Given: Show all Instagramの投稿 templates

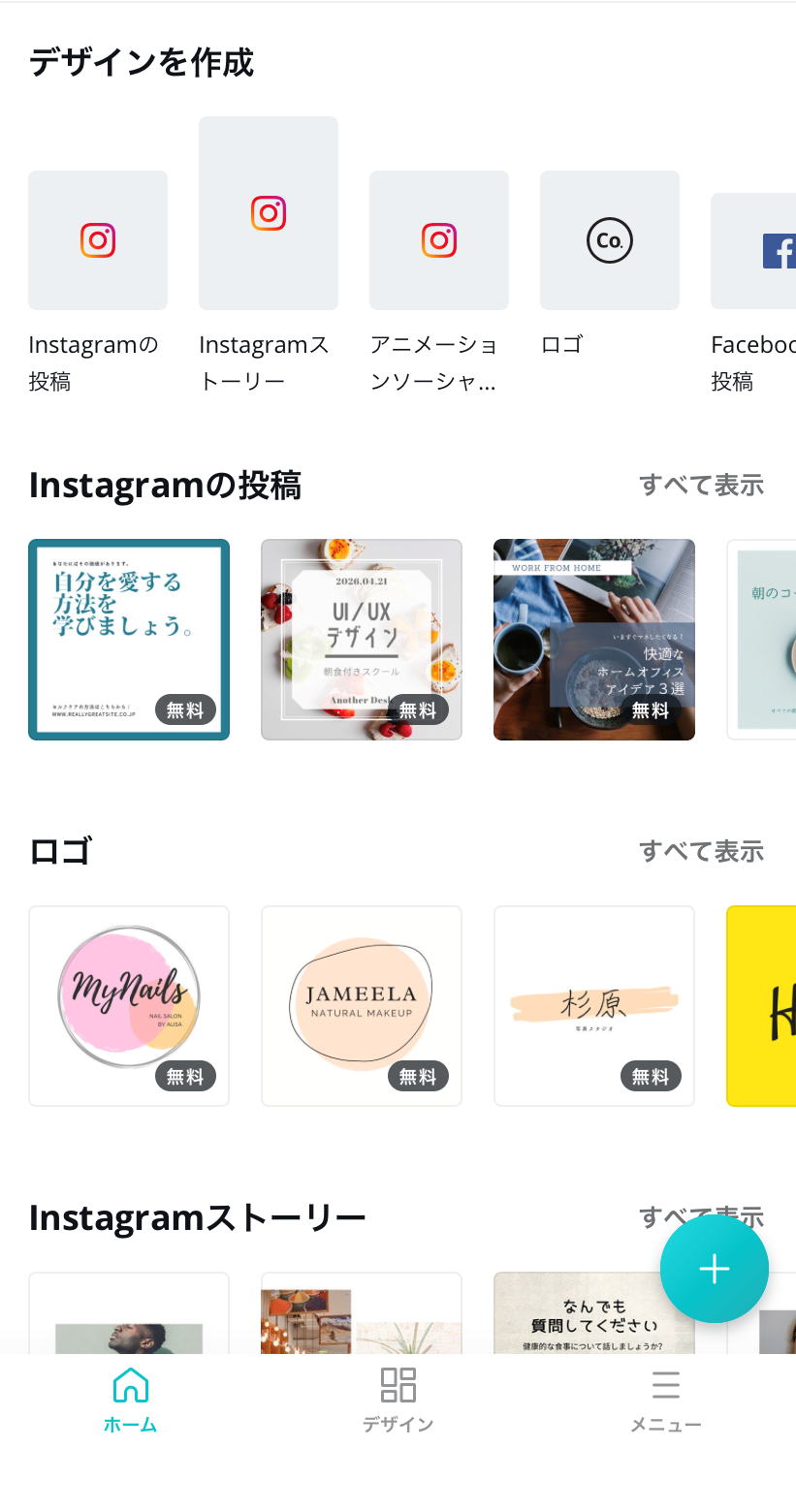Looking at the screenshot, I should (701, 485).
